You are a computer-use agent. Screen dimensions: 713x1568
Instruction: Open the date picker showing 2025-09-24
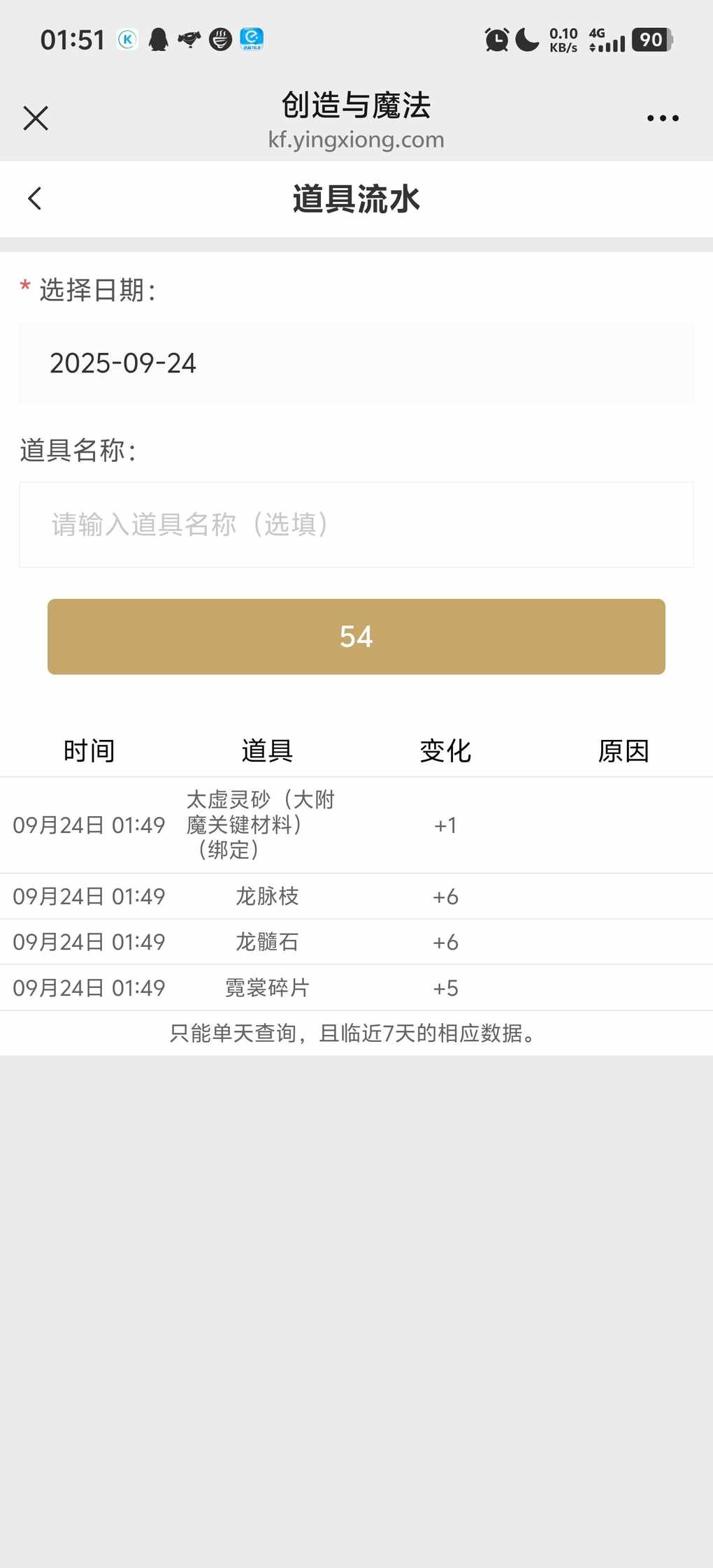pos(356,363)
